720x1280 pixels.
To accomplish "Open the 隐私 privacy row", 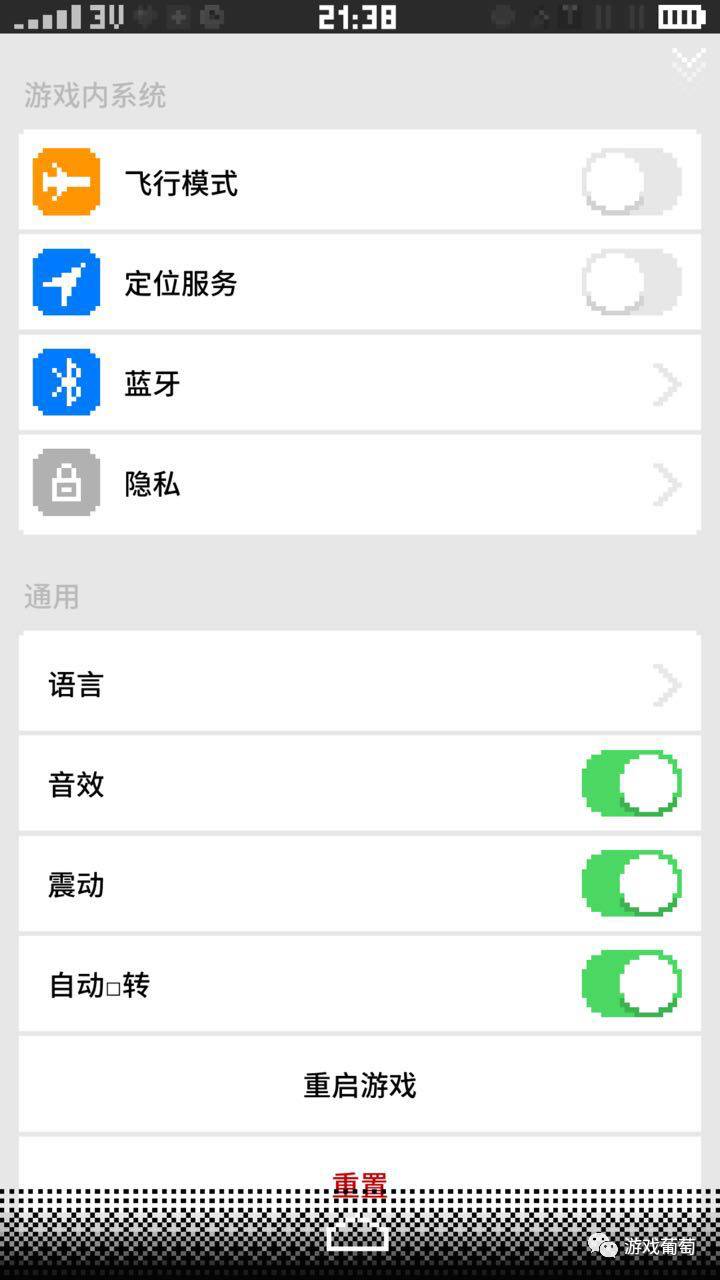I will point(360,485).
